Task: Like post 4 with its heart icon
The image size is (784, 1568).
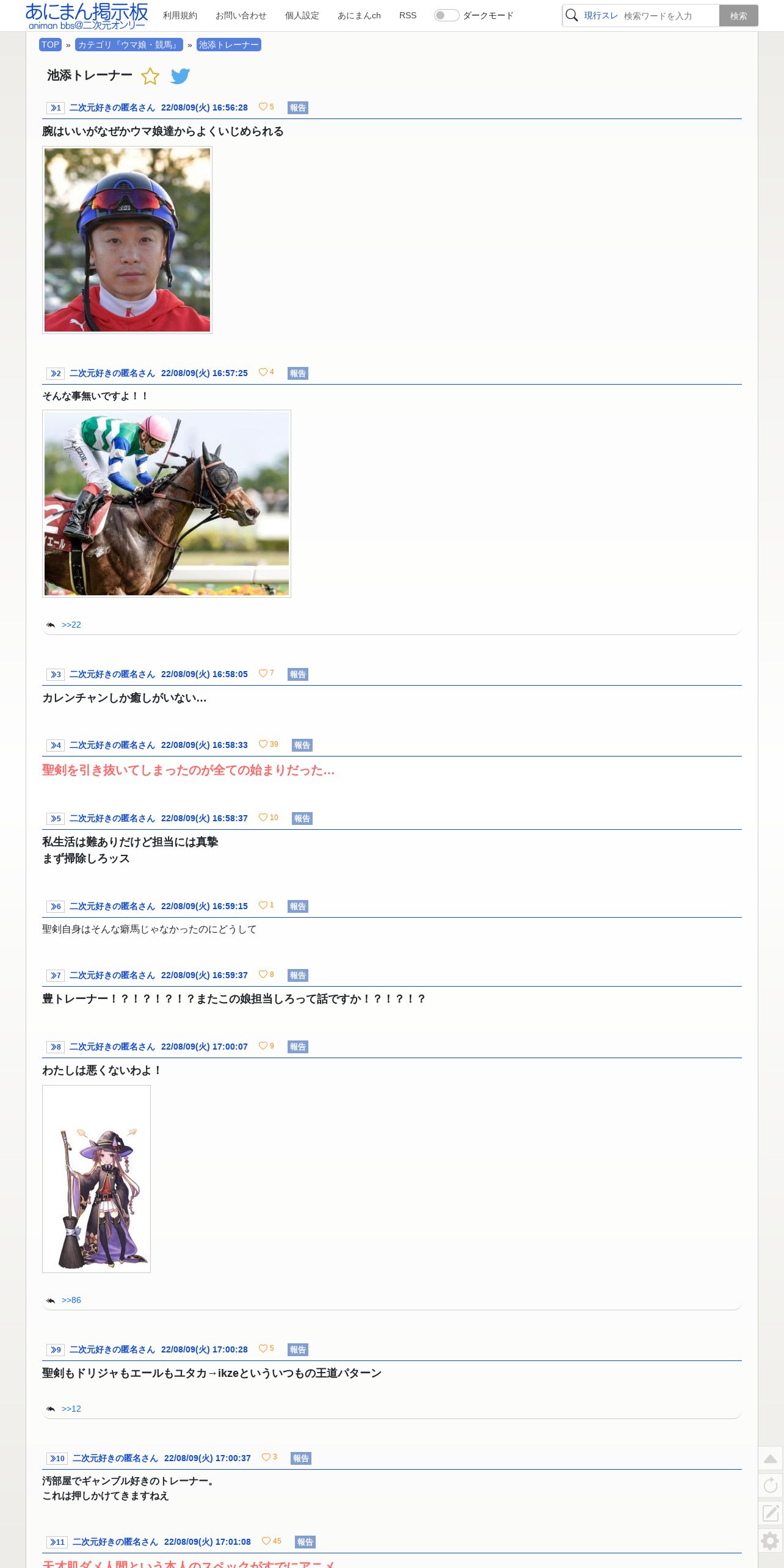Action: click(x=263, y=744)
